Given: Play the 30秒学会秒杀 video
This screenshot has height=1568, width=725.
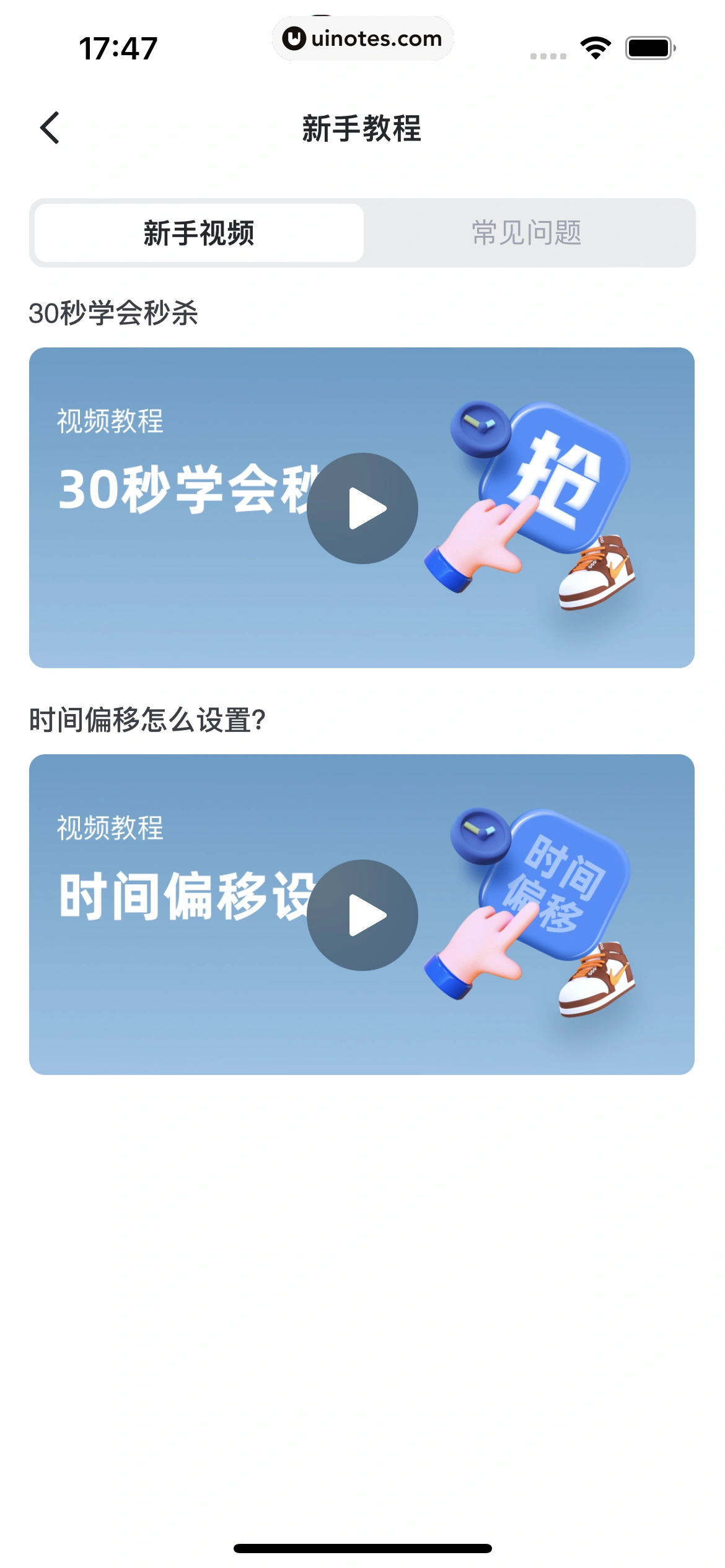Looking at the screenshot, I should click(x=362, y=508).
